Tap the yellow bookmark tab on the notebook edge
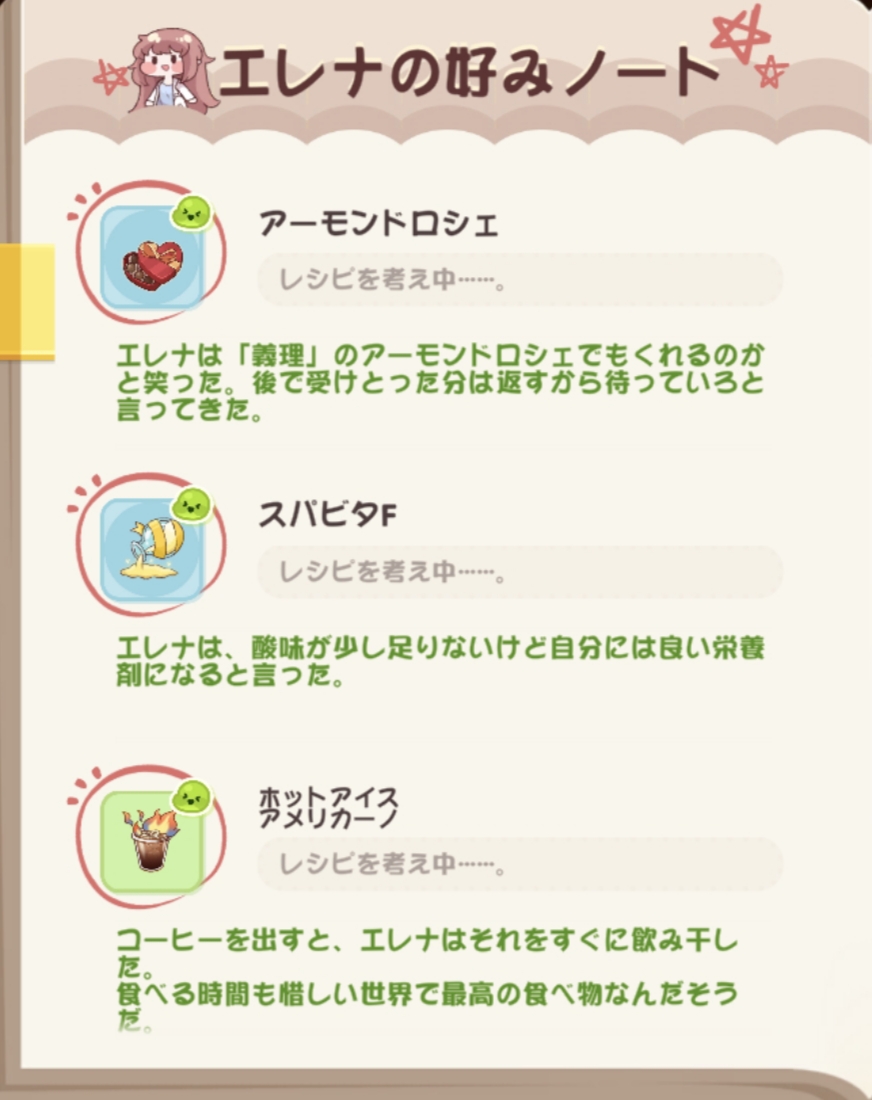 (27, 301)
